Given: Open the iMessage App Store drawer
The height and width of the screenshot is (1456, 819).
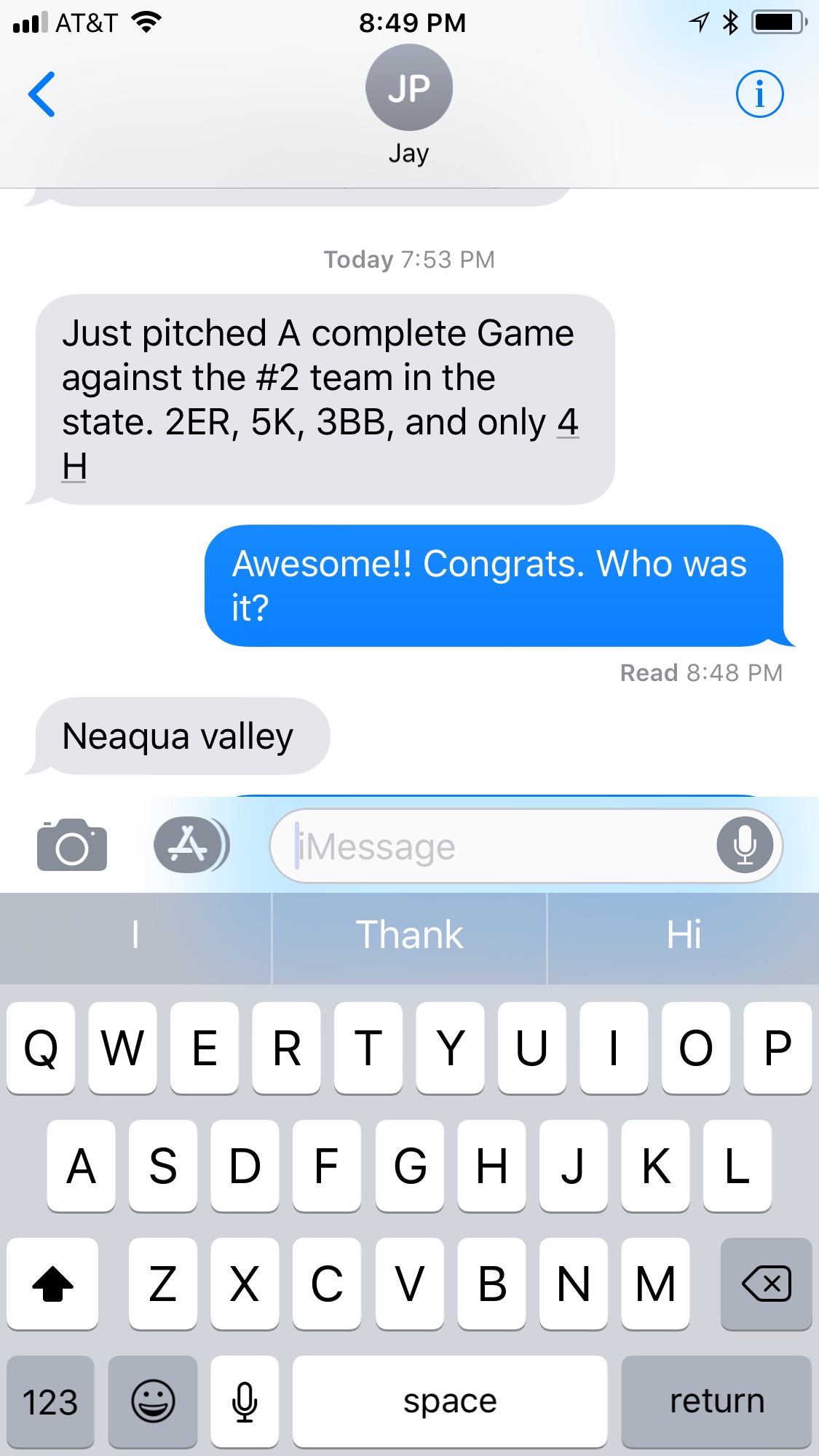Looking at the screenshot, I should click(191, 845).
